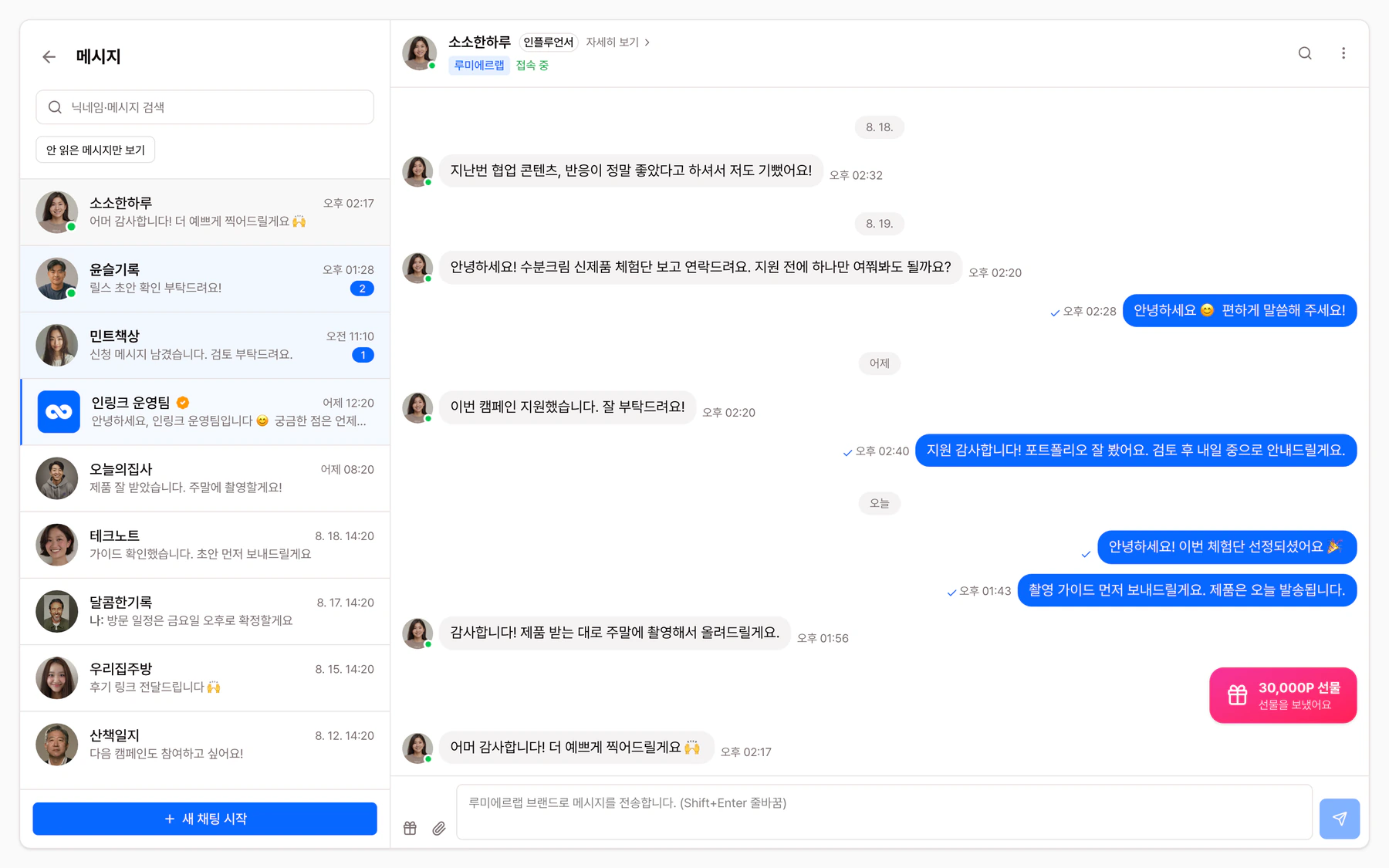Image resolution: width=1389 pixels, height=868 pixels.
Task: Start a new chat with 새 채팅 시작
Action: click(x=204, y=819)
